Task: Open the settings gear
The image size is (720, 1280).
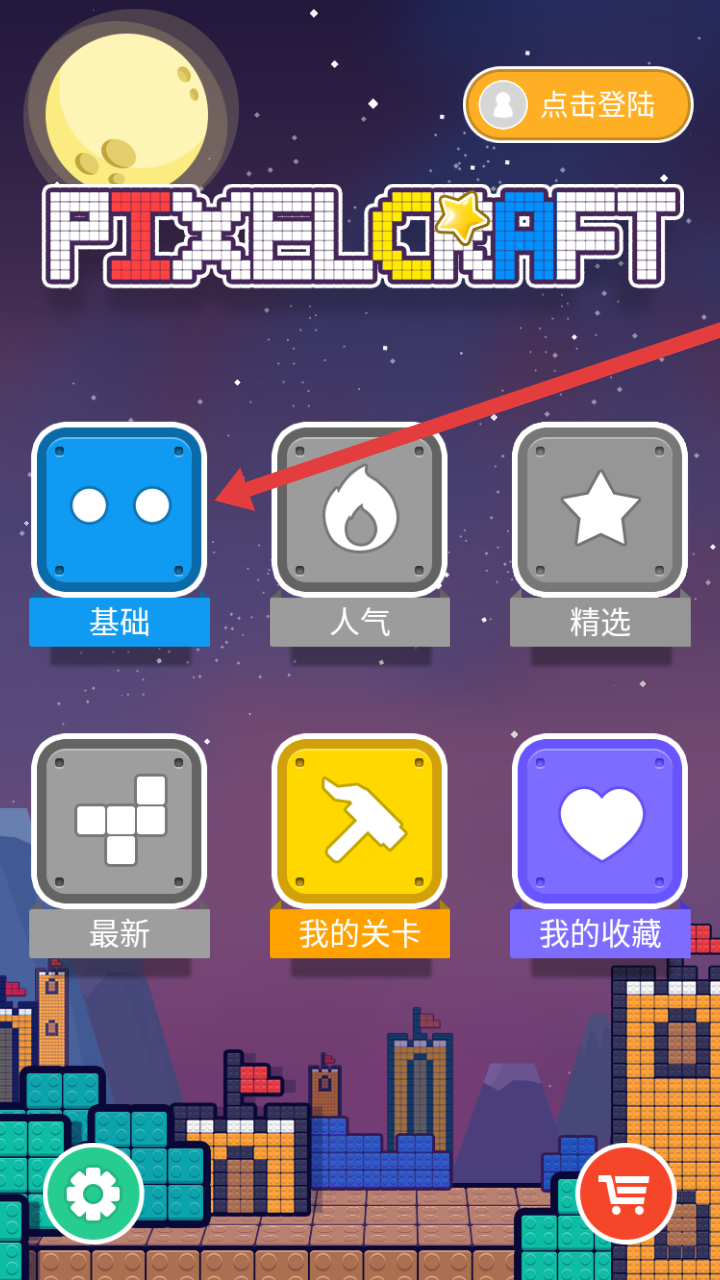Action: (x=94, y=1193)
